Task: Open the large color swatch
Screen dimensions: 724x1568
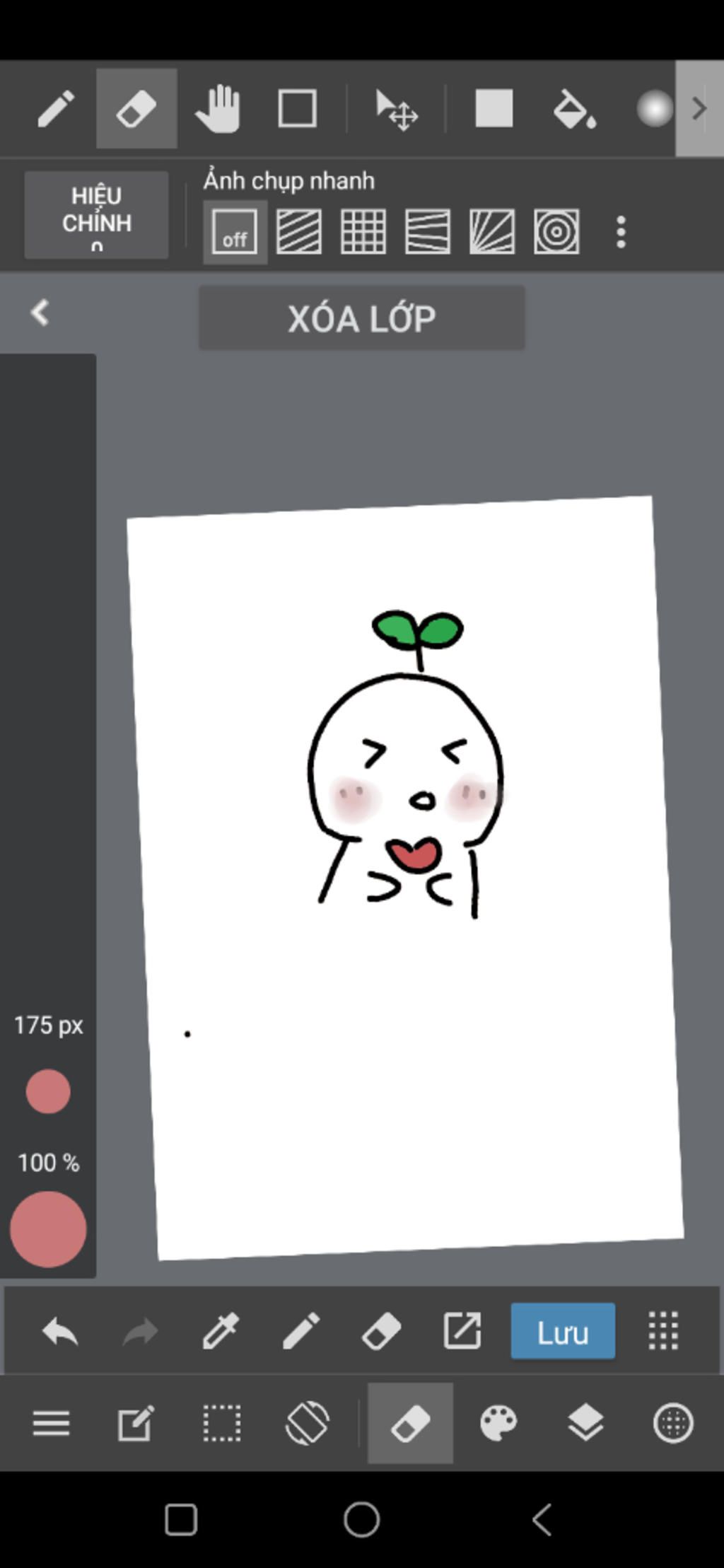Action: 48,1229
